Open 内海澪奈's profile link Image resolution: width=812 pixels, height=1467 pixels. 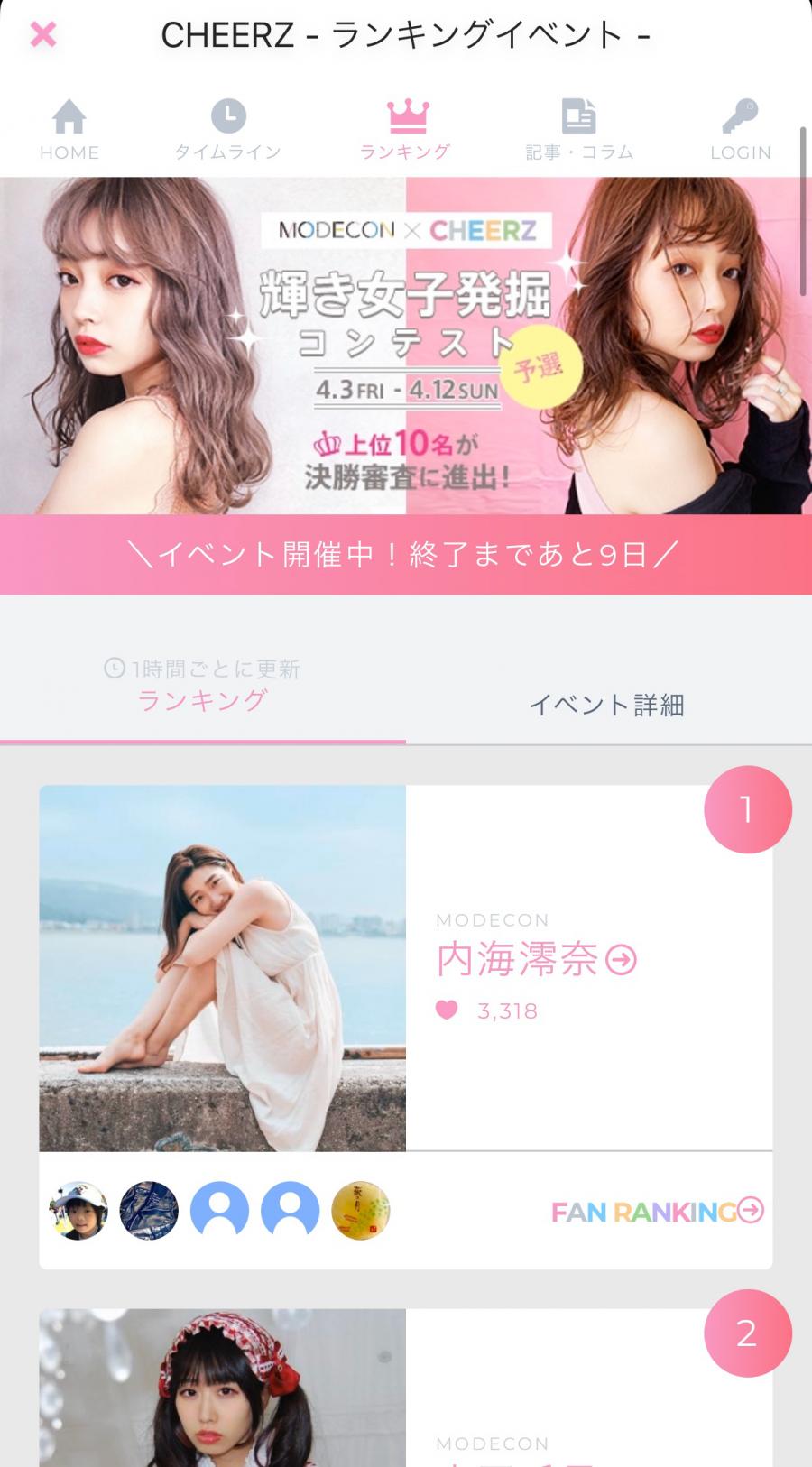pyautogui.click(x=537, y=960)
